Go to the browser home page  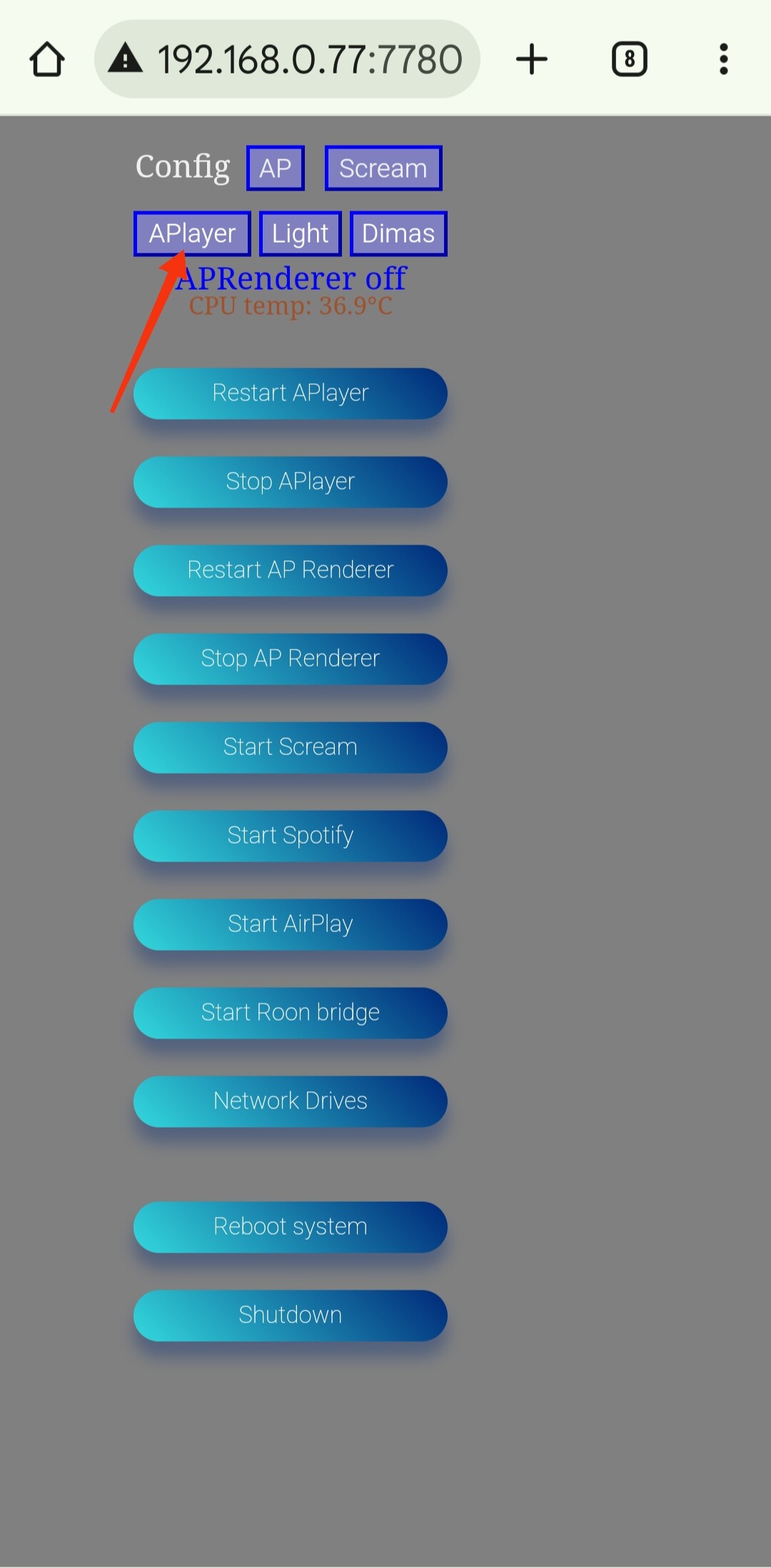[47, 59]
